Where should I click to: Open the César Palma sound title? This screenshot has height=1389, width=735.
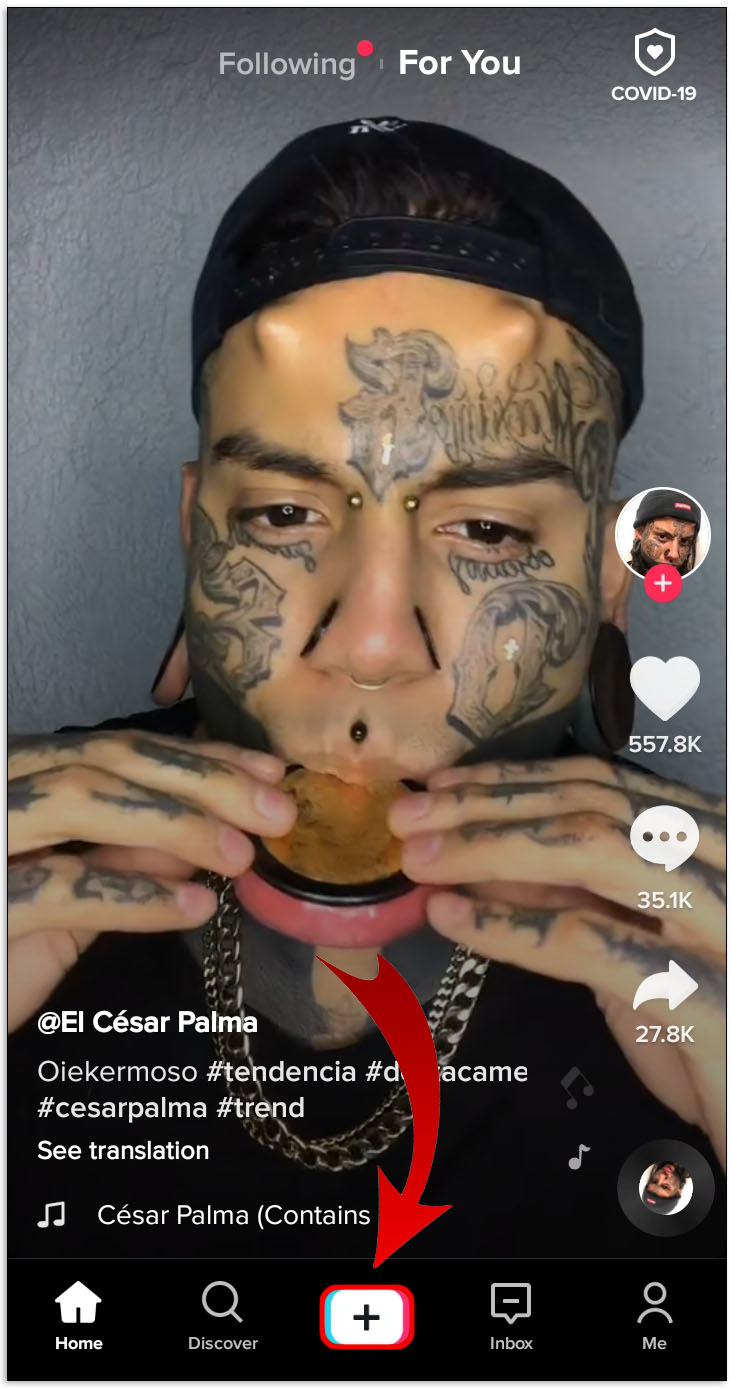(233, 1216)
